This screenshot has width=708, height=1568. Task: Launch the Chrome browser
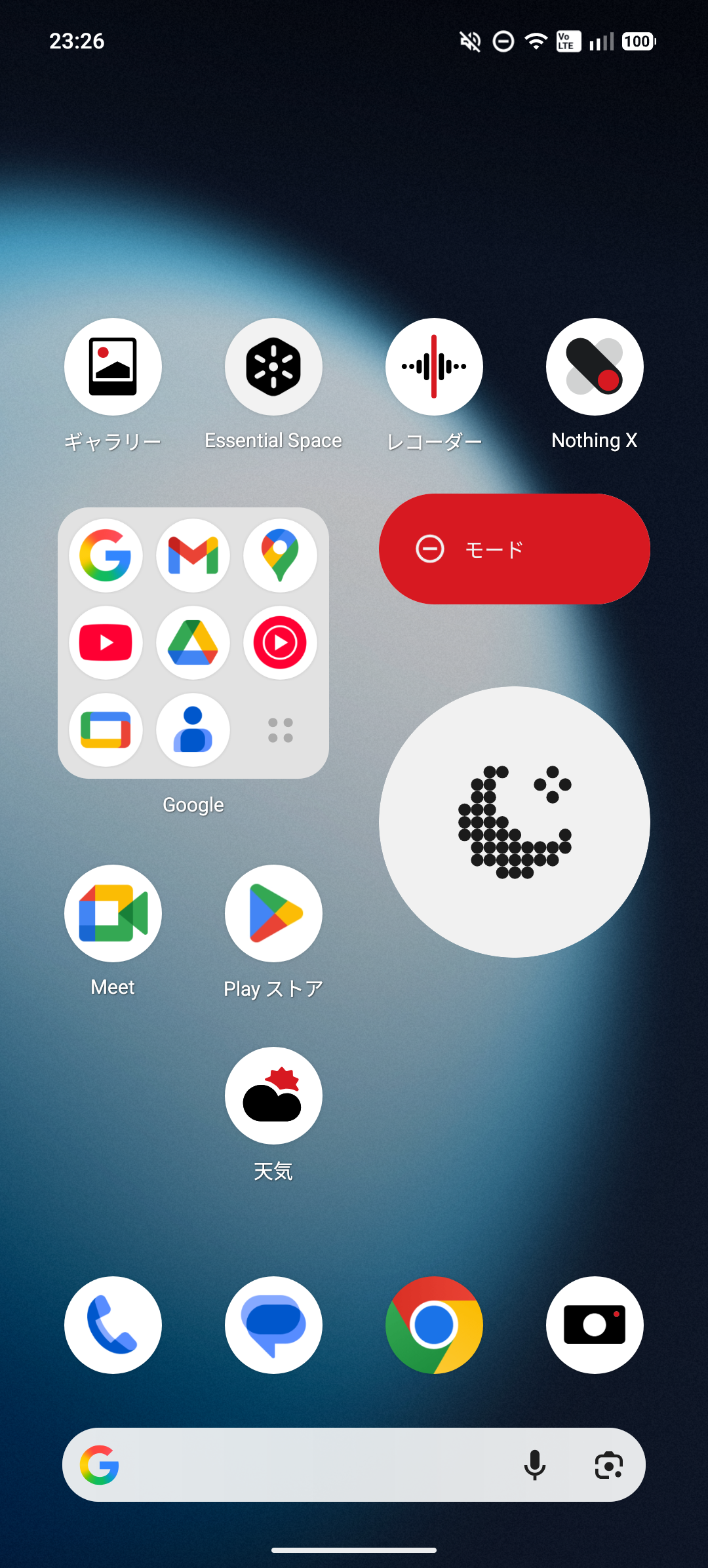pyautogui.click(x=434, y=1325)
